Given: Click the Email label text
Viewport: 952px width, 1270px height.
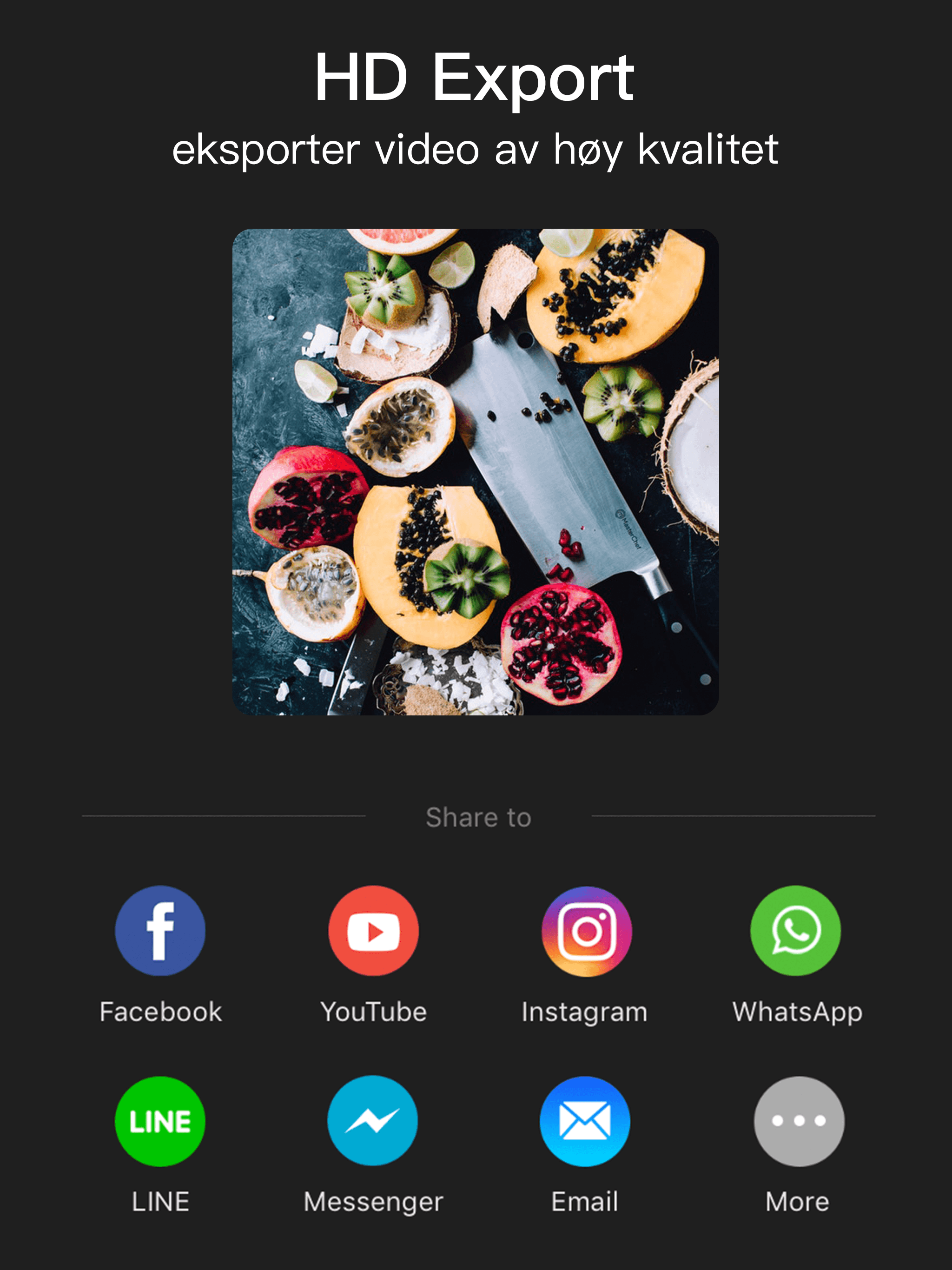Looking at the screenshot, I should coord(585,1201).
